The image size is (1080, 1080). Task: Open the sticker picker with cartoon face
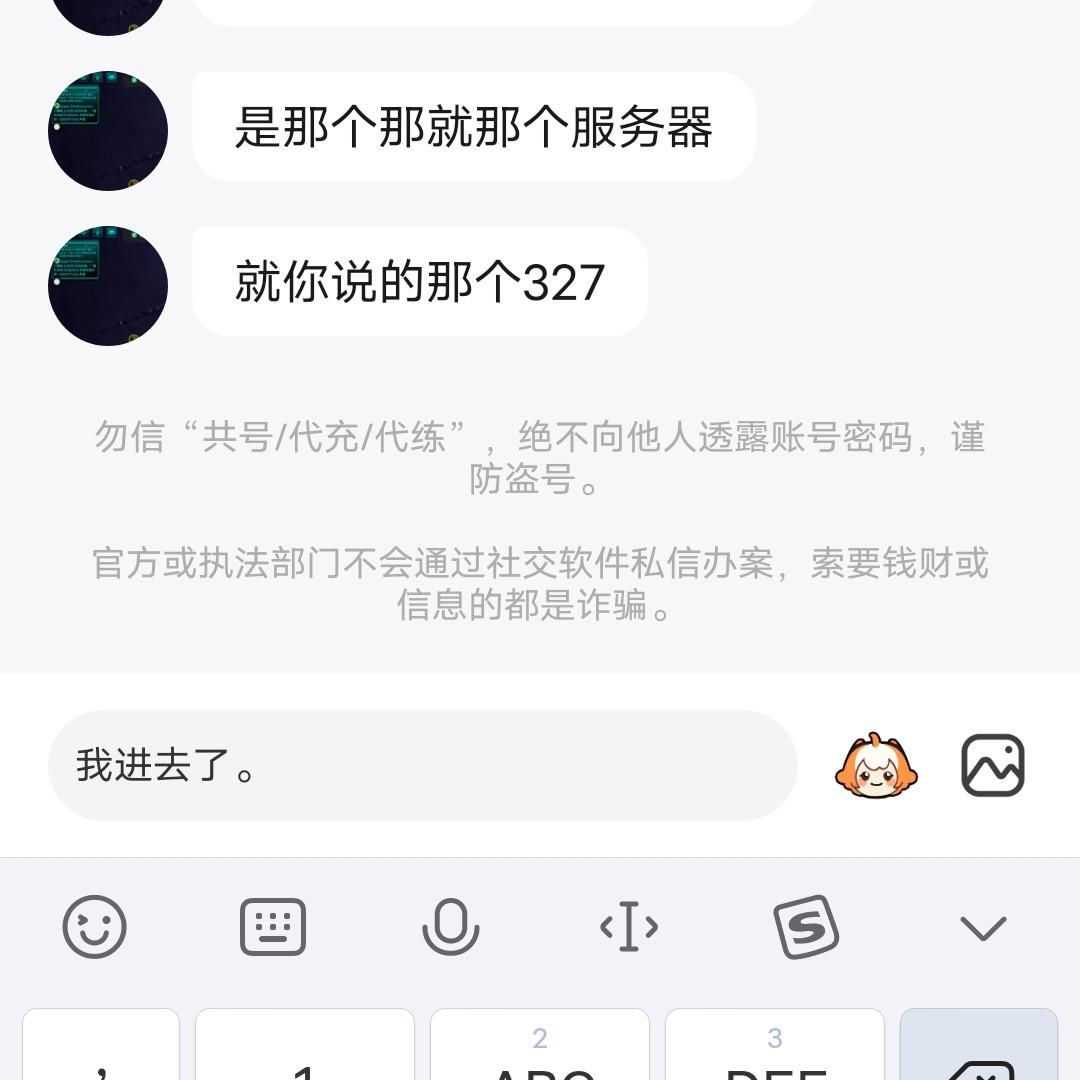point(876,766)
